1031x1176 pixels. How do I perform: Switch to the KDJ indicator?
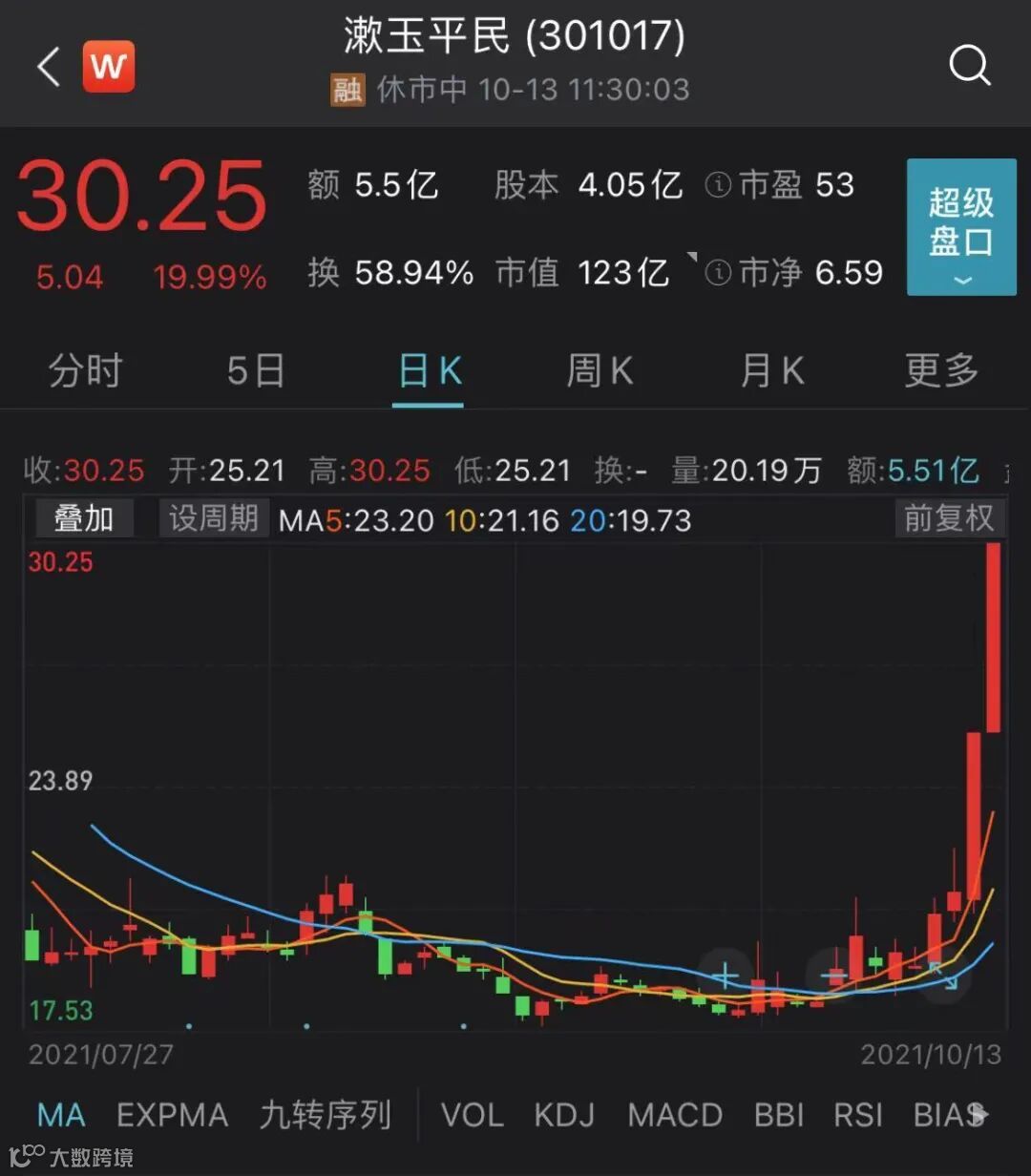(564, 1115)
